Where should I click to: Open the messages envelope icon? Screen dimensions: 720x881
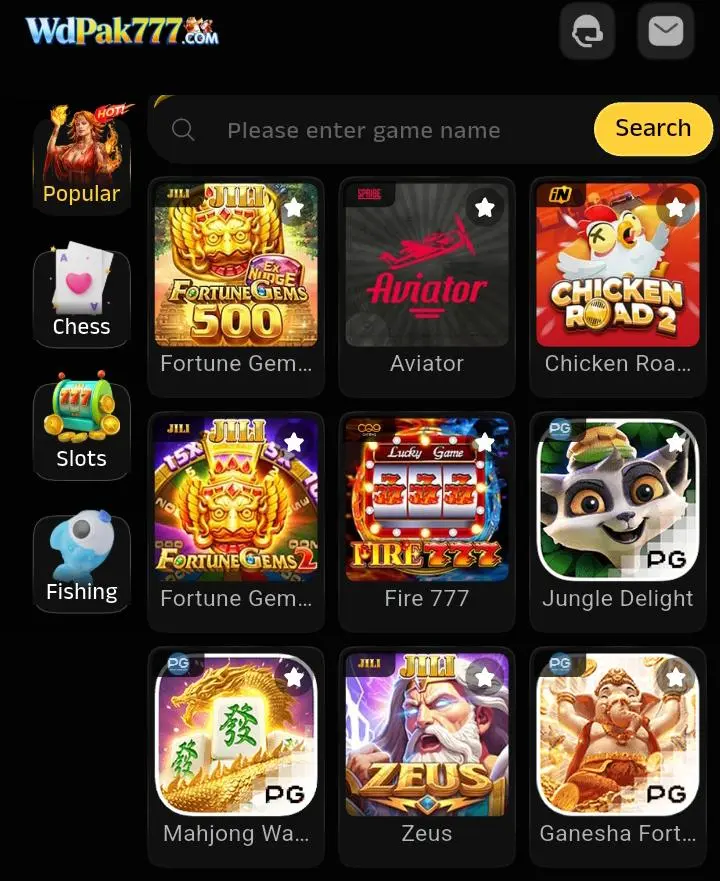[x=665, y=32]
